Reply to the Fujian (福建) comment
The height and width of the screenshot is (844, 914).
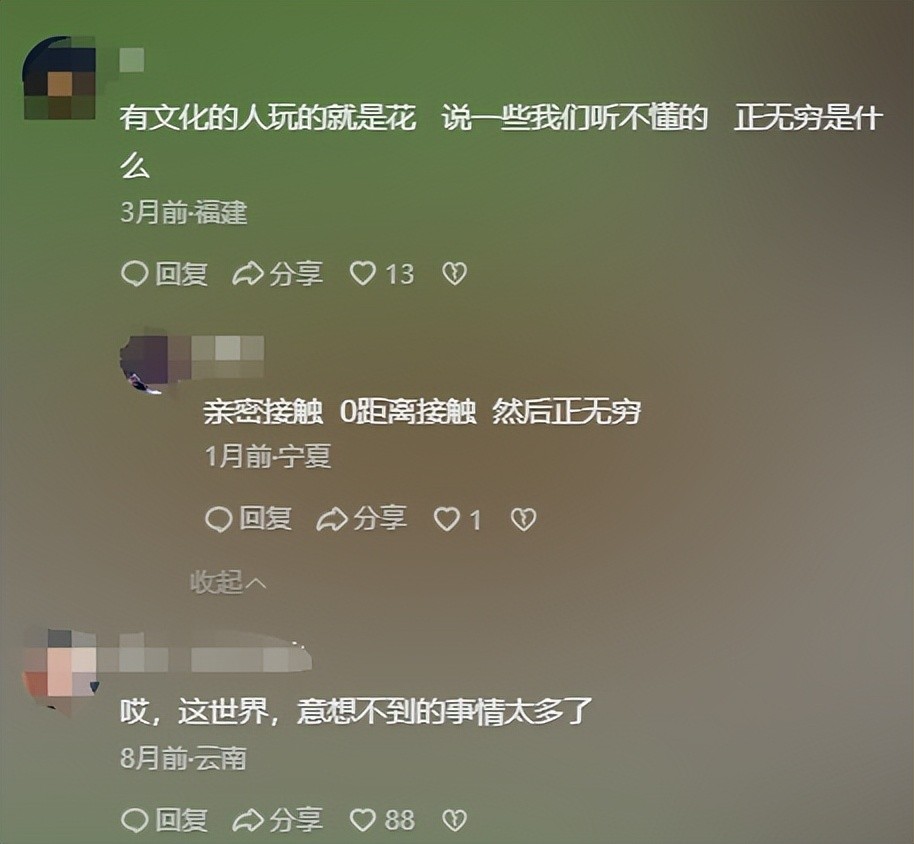click(x=164, y=273)
